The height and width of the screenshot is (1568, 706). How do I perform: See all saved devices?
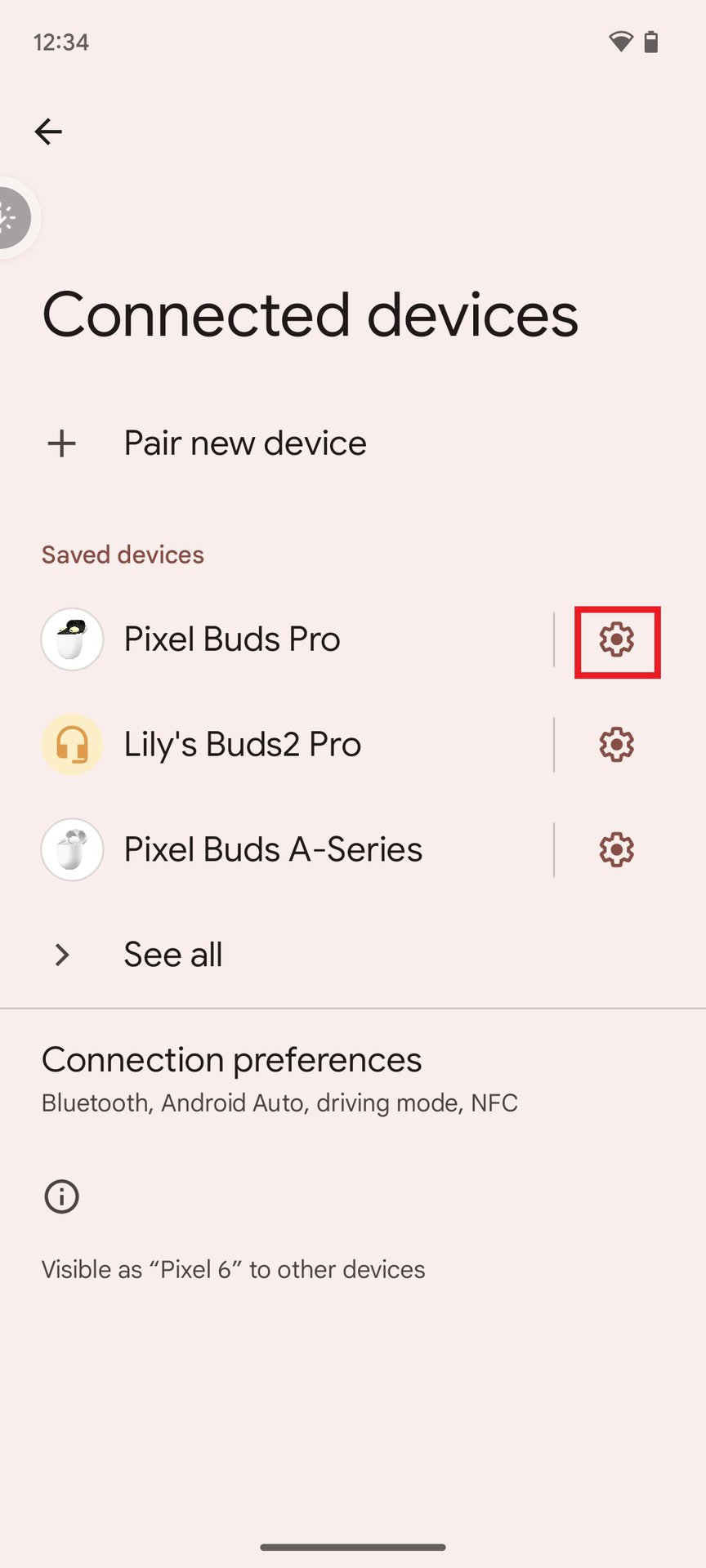point(173,955)
